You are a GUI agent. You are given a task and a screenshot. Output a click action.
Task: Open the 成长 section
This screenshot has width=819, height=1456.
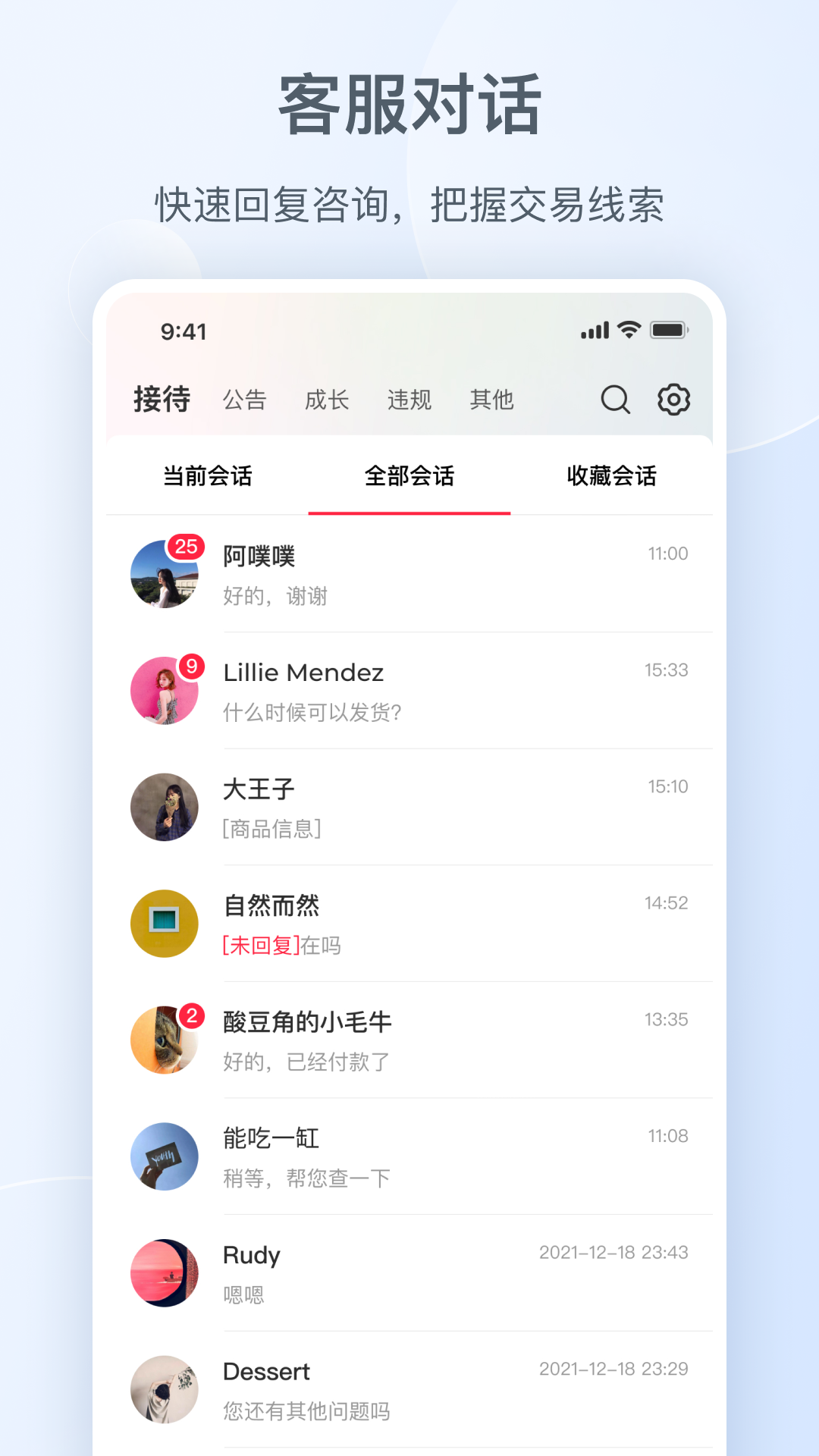pyautogui.click(x=328, y=400)
